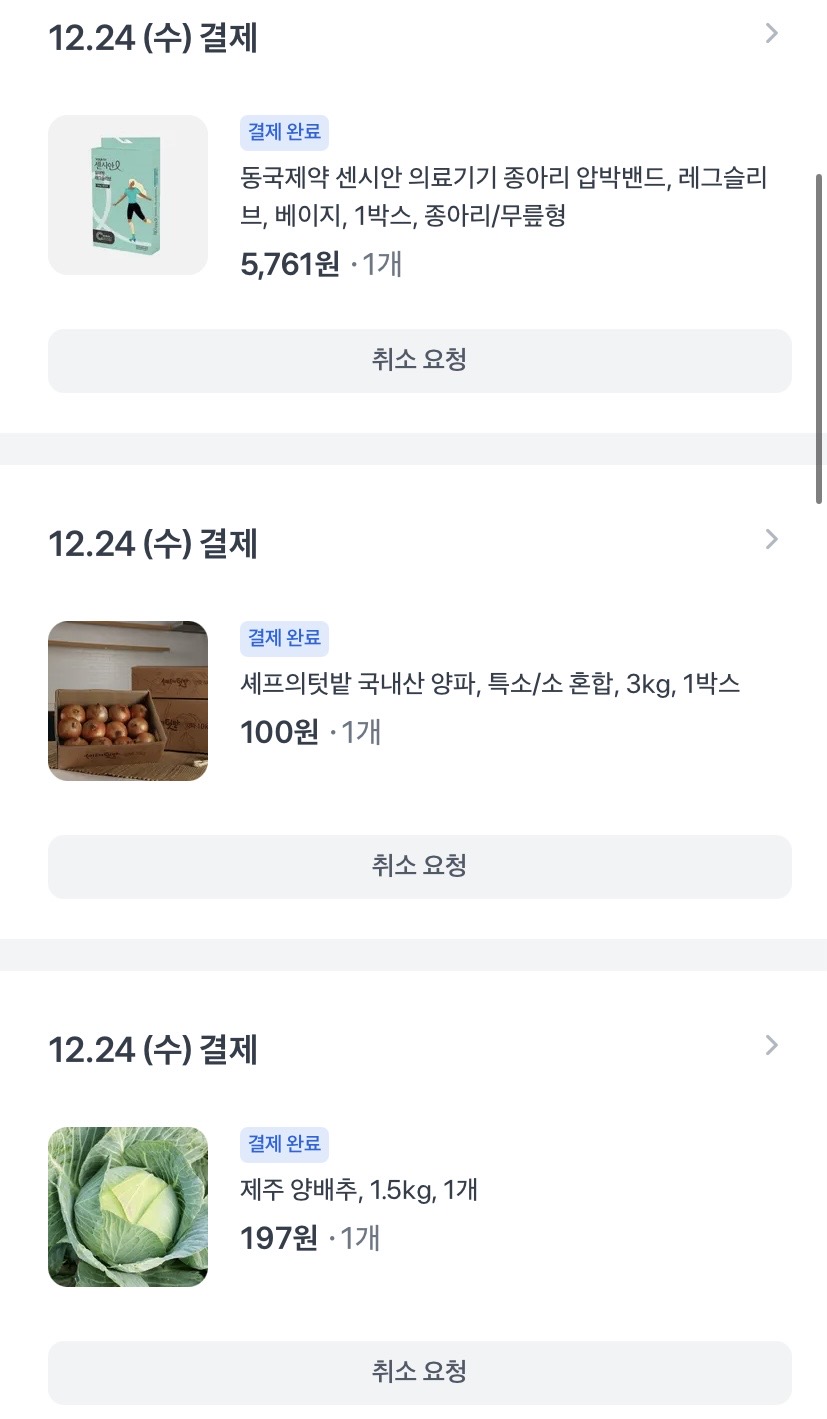Cancel the 제주 양배추 order via 취소 요청

tap(419, 1372)
